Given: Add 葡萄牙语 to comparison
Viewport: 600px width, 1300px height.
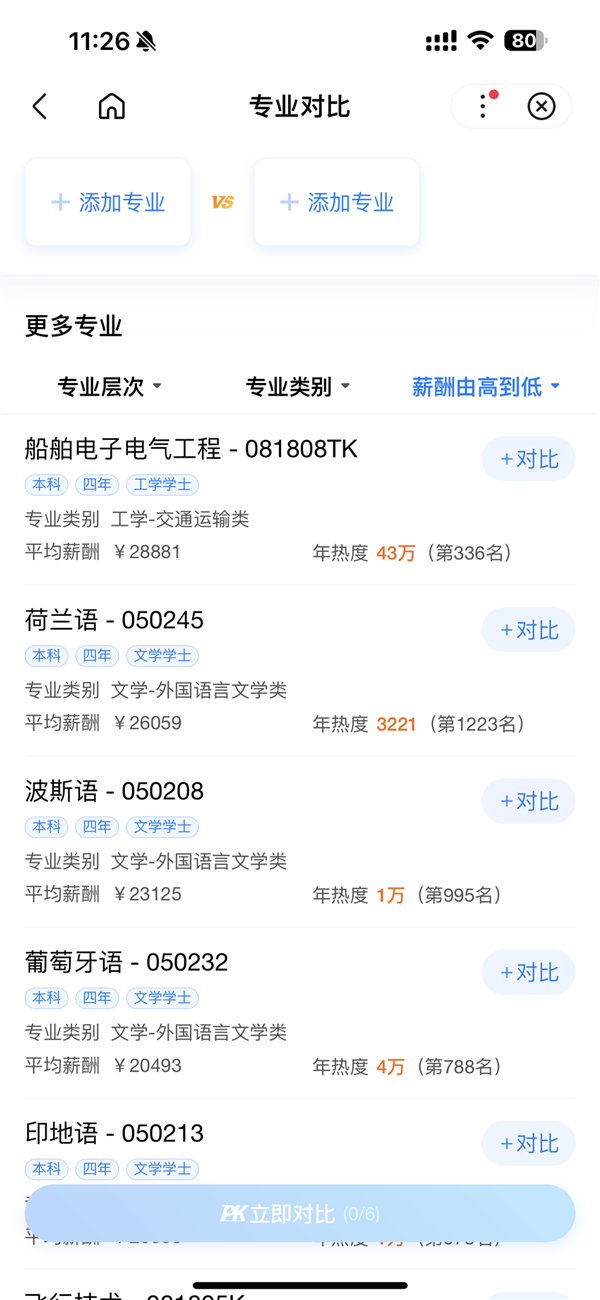Looking at the screenshot, I should pos(528,972).
